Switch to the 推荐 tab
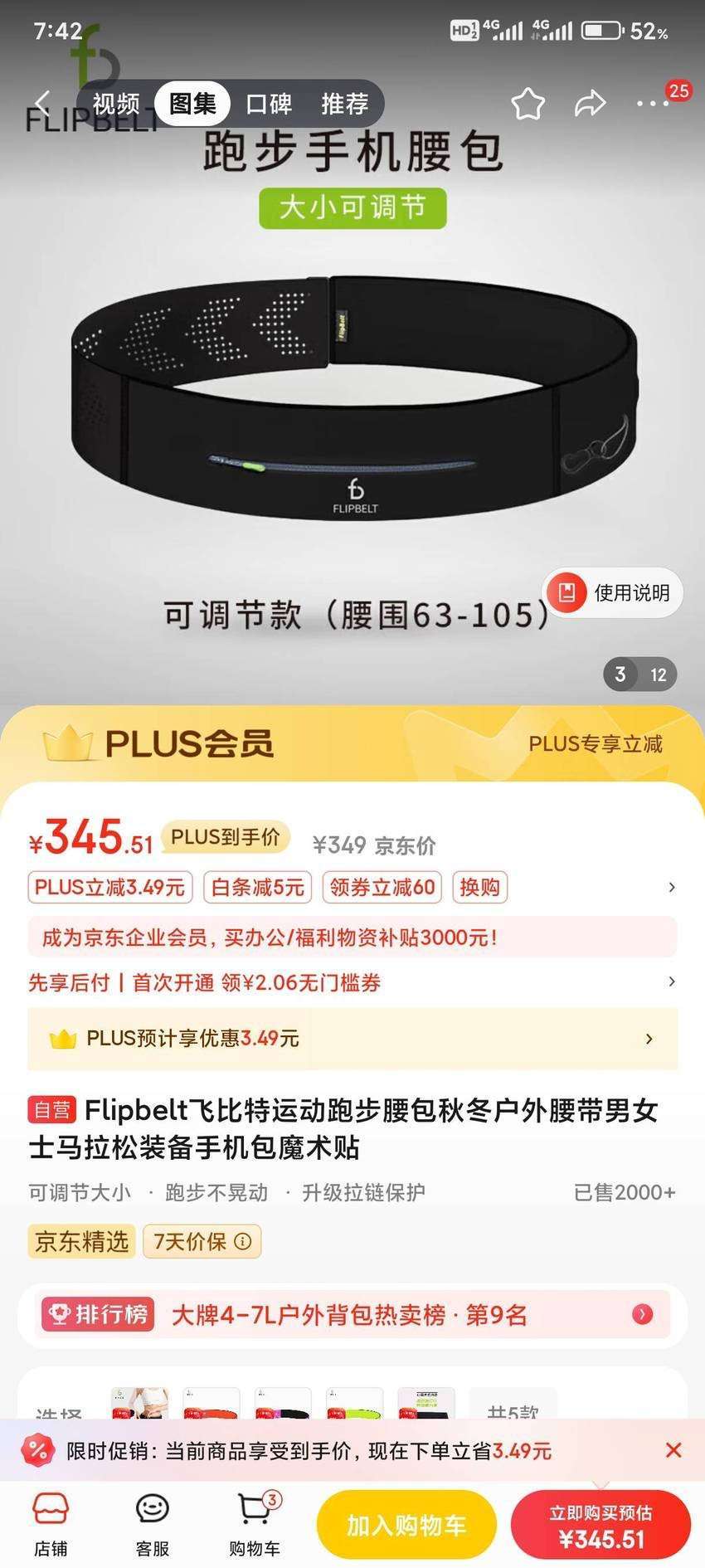This screenshot has width=705, height=1568. point(345,104)
